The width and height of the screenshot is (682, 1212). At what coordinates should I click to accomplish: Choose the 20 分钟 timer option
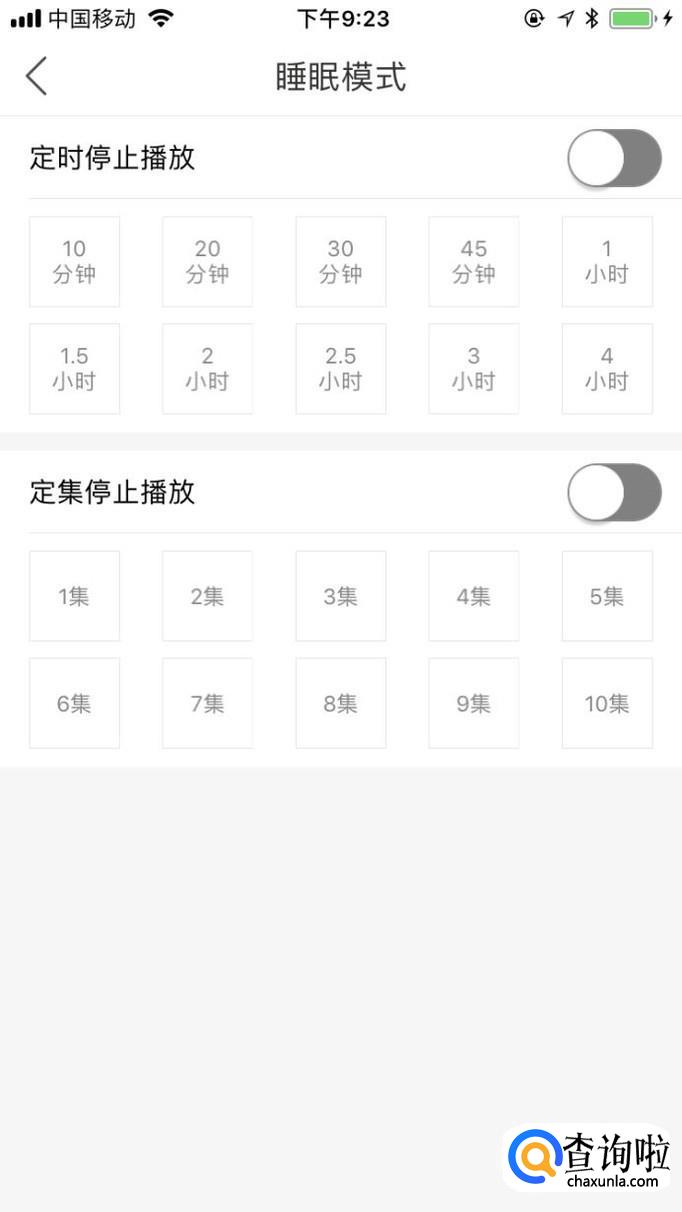click(x=207, y=262)
